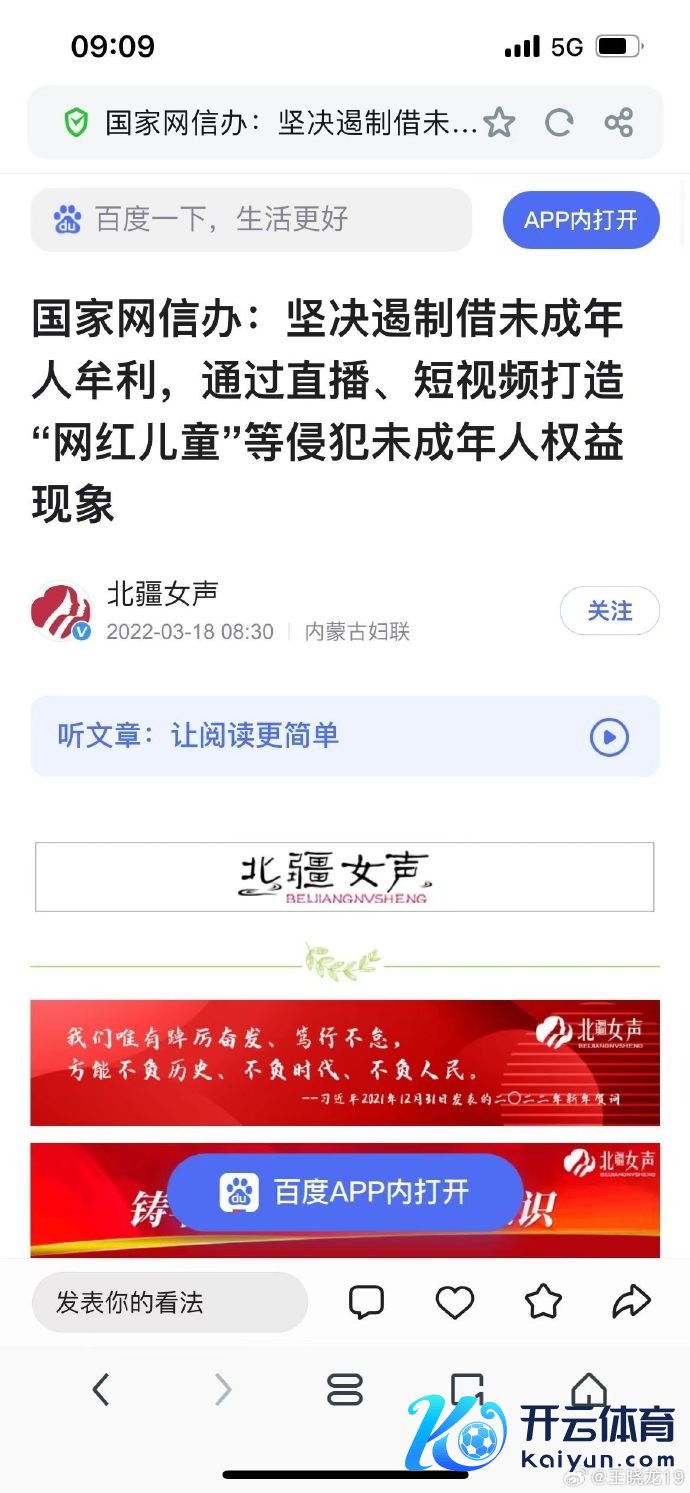Open the browser menu button
Image resolution: width=690 pixels, height=1493 pixels.
pos(345,1389)
